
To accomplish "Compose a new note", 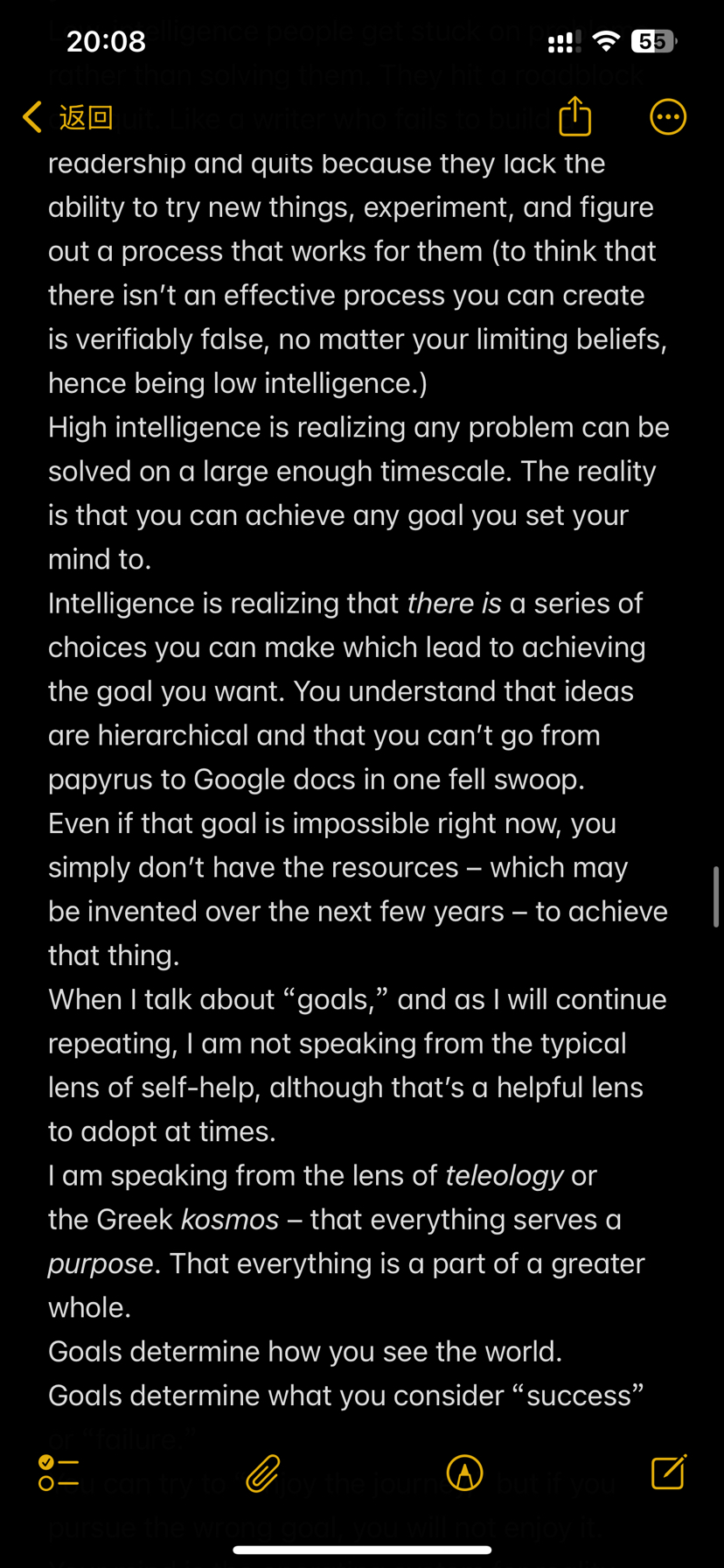I will click(x=669, y=1472).
